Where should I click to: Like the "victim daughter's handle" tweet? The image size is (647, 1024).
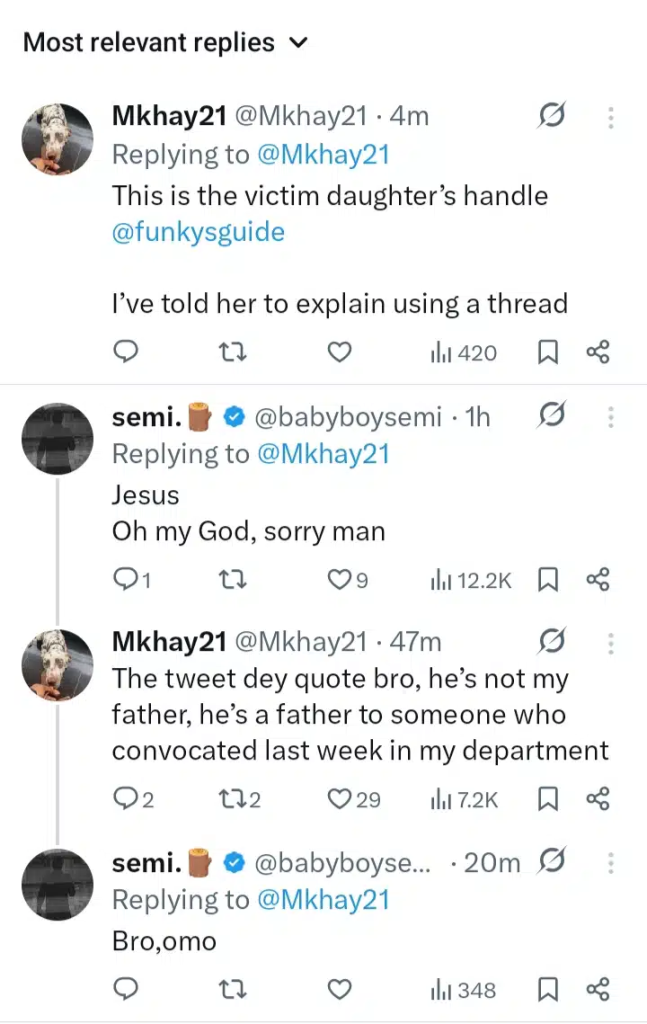[x=340, y=352]
